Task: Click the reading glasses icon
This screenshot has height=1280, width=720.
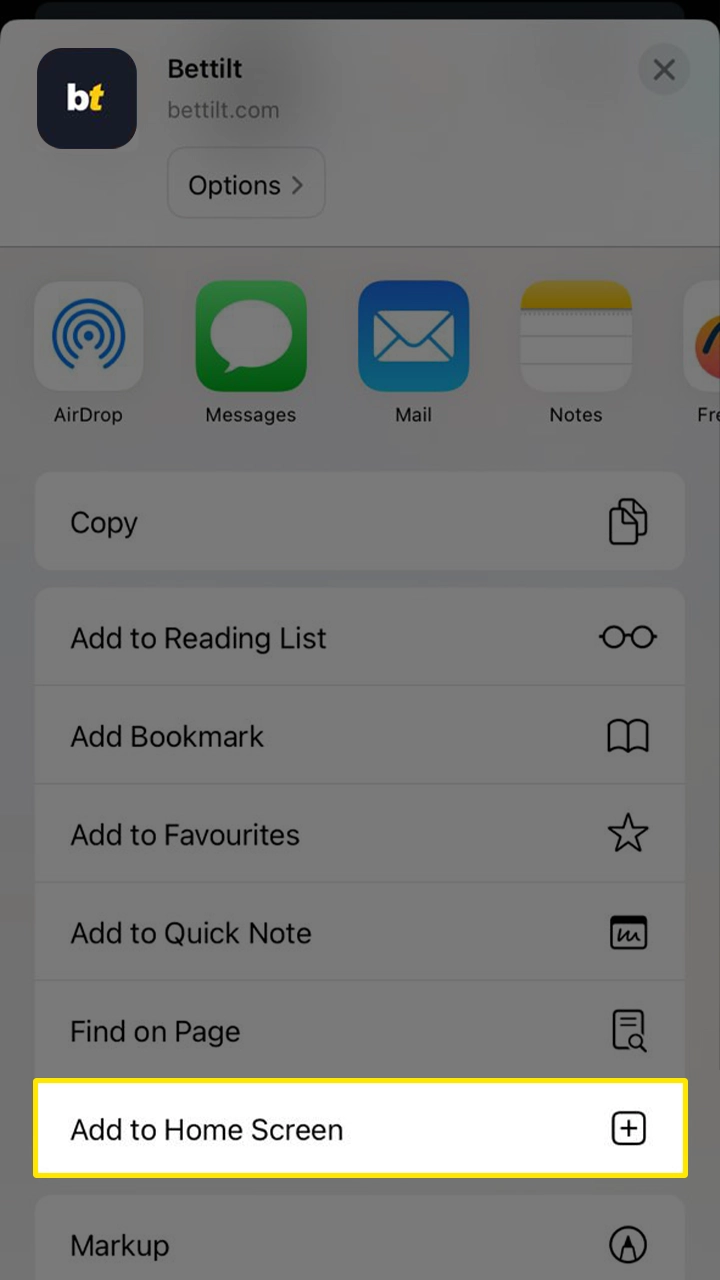Action: 628,637
